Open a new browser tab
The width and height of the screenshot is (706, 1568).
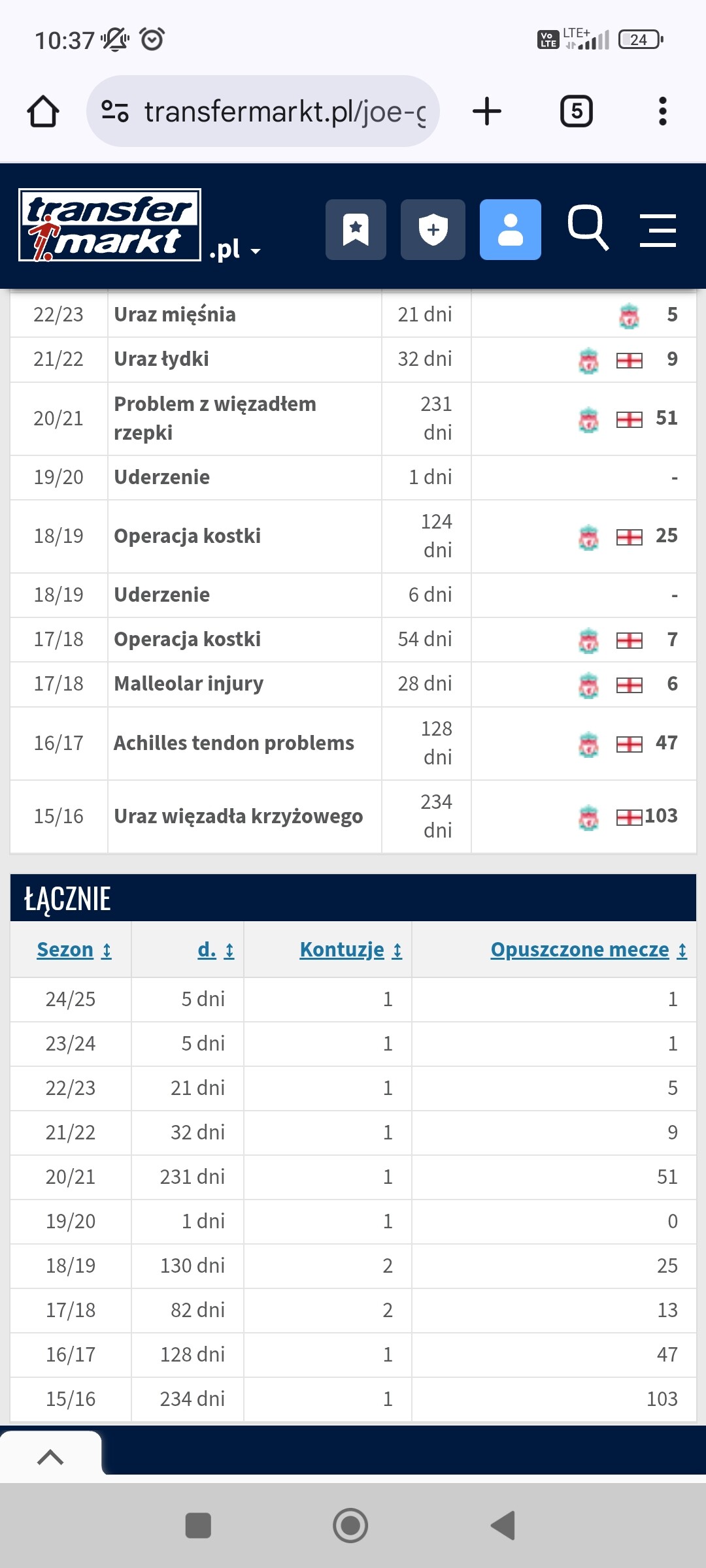click(x=487, y=111)
